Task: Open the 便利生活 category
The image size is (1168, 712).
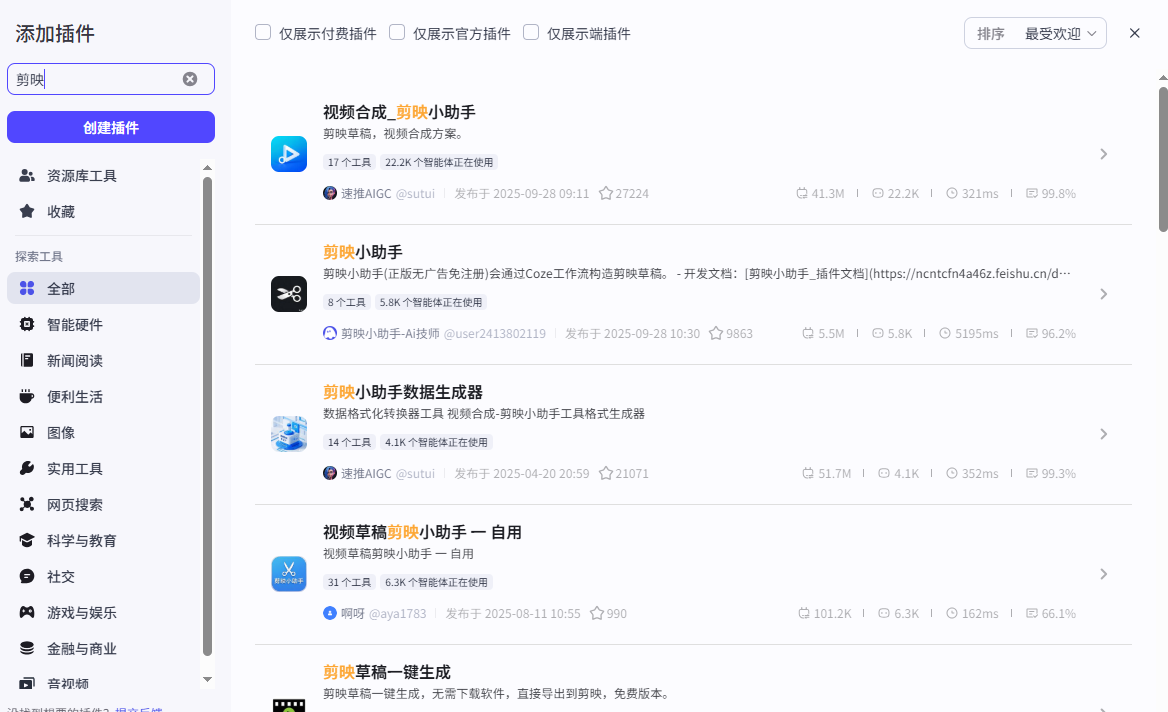Action: coord(75,397)
